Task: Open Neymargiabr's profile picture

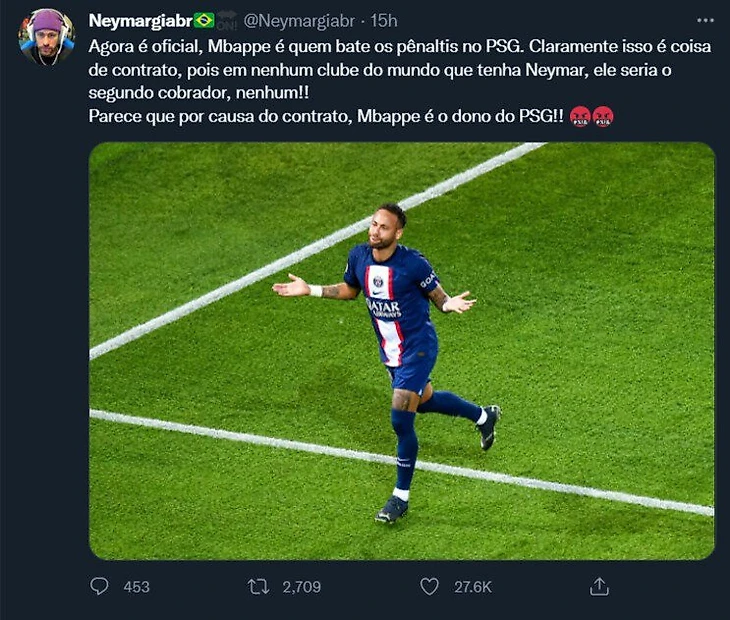Action: coord(46,37)
